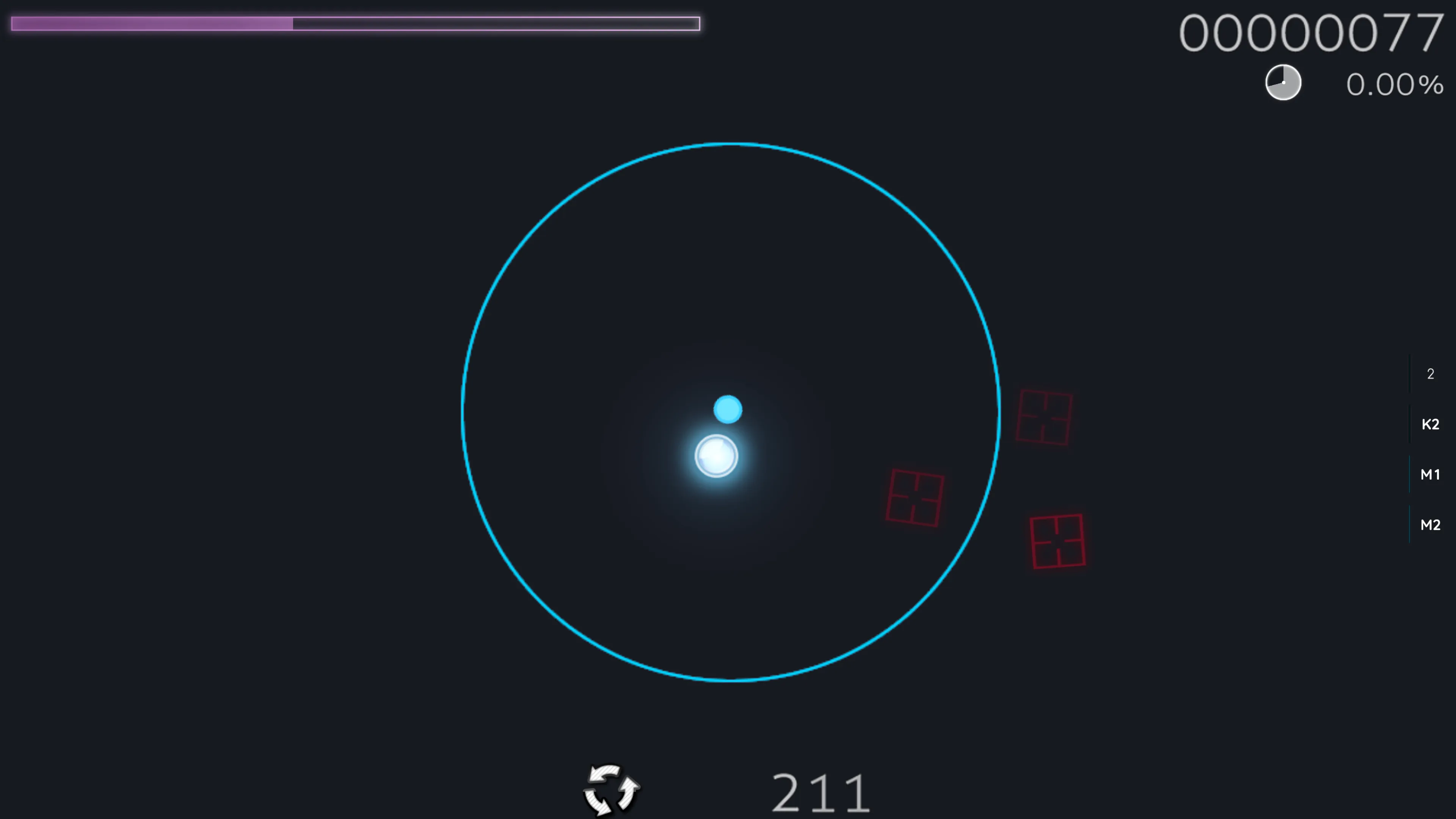
Task: Tap the glowing white spinner center disc
Action: point(716,455)
